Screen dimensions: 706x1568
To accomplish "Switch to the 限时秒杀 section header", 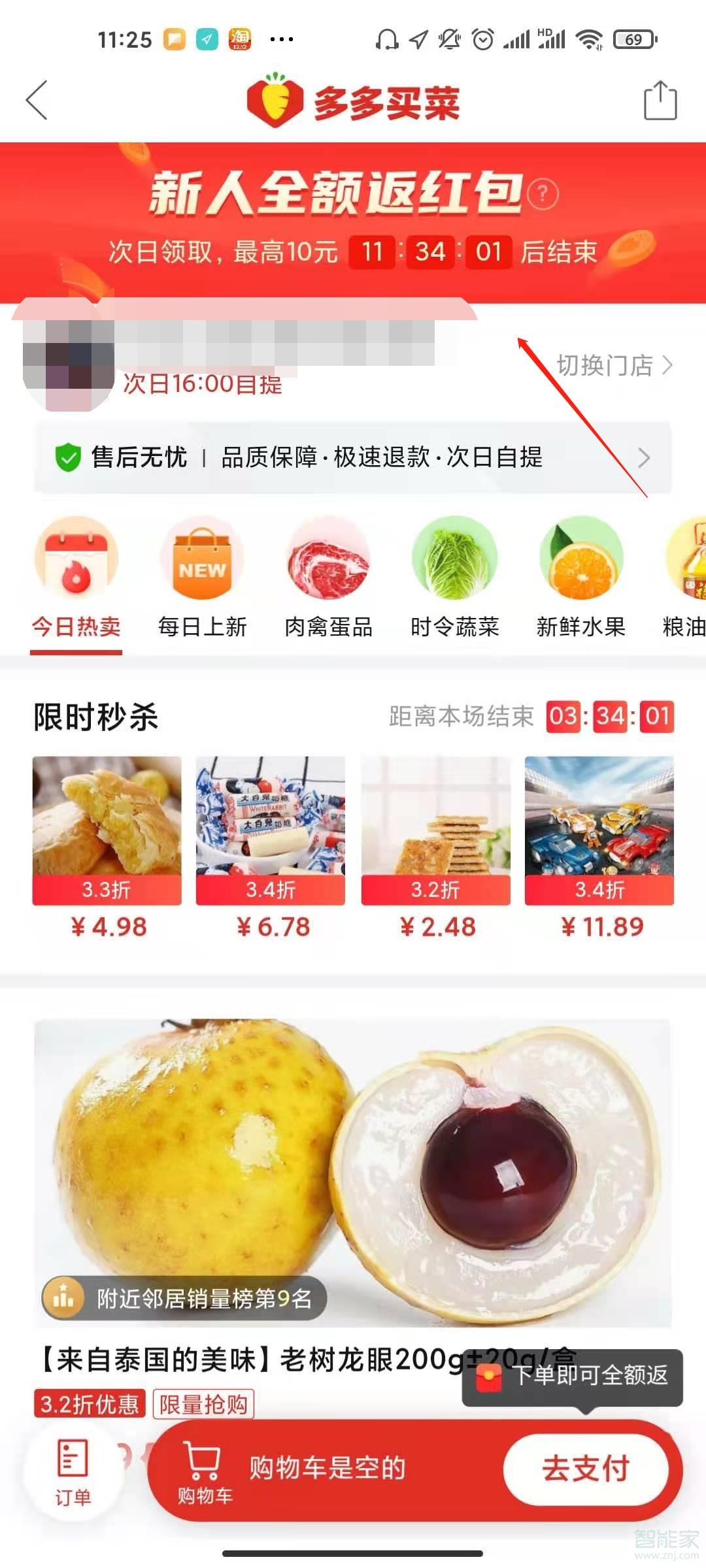I will 95,719.
